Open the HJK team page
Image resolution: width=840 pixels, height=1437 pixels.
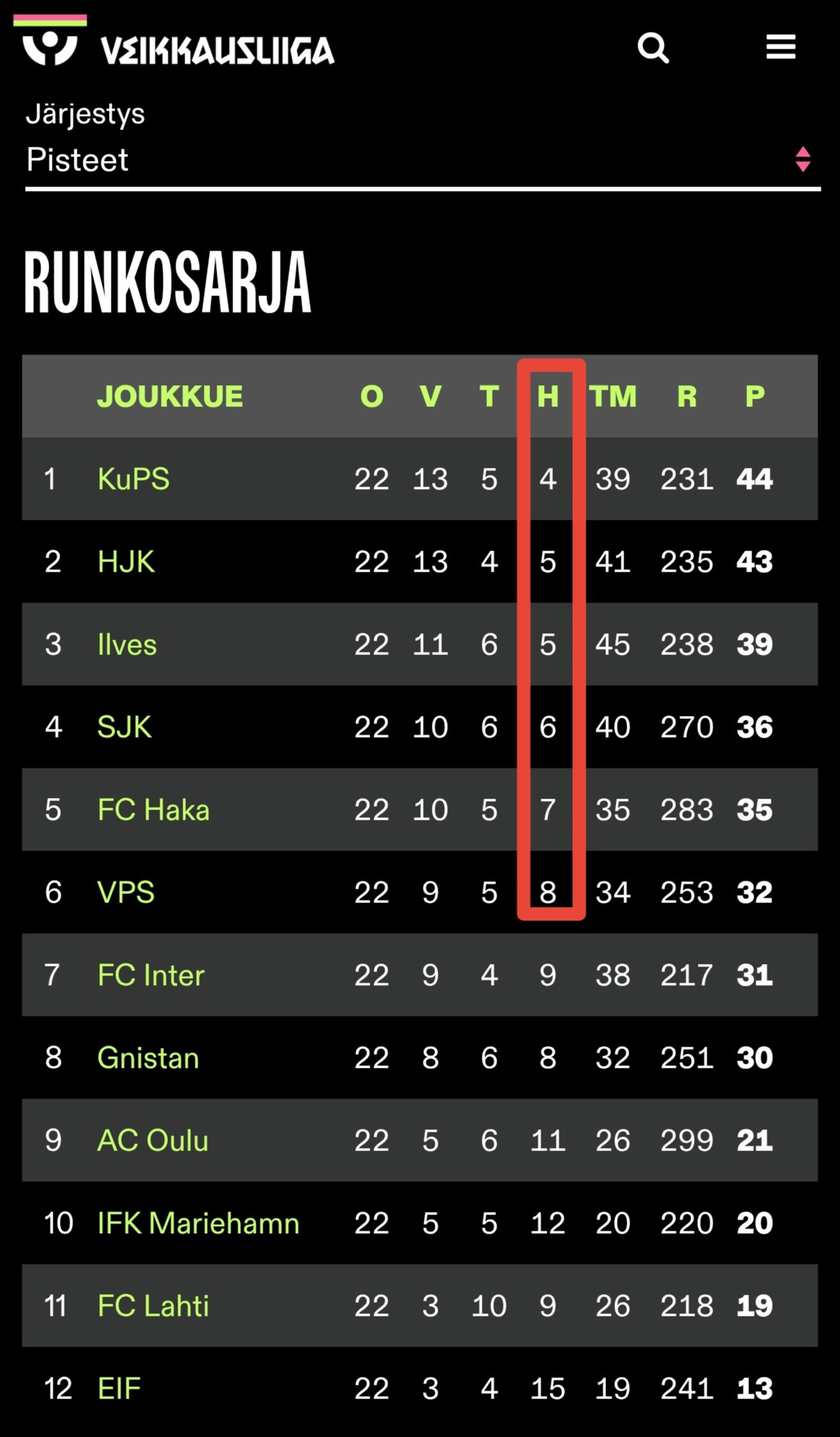tap(126, 561)
